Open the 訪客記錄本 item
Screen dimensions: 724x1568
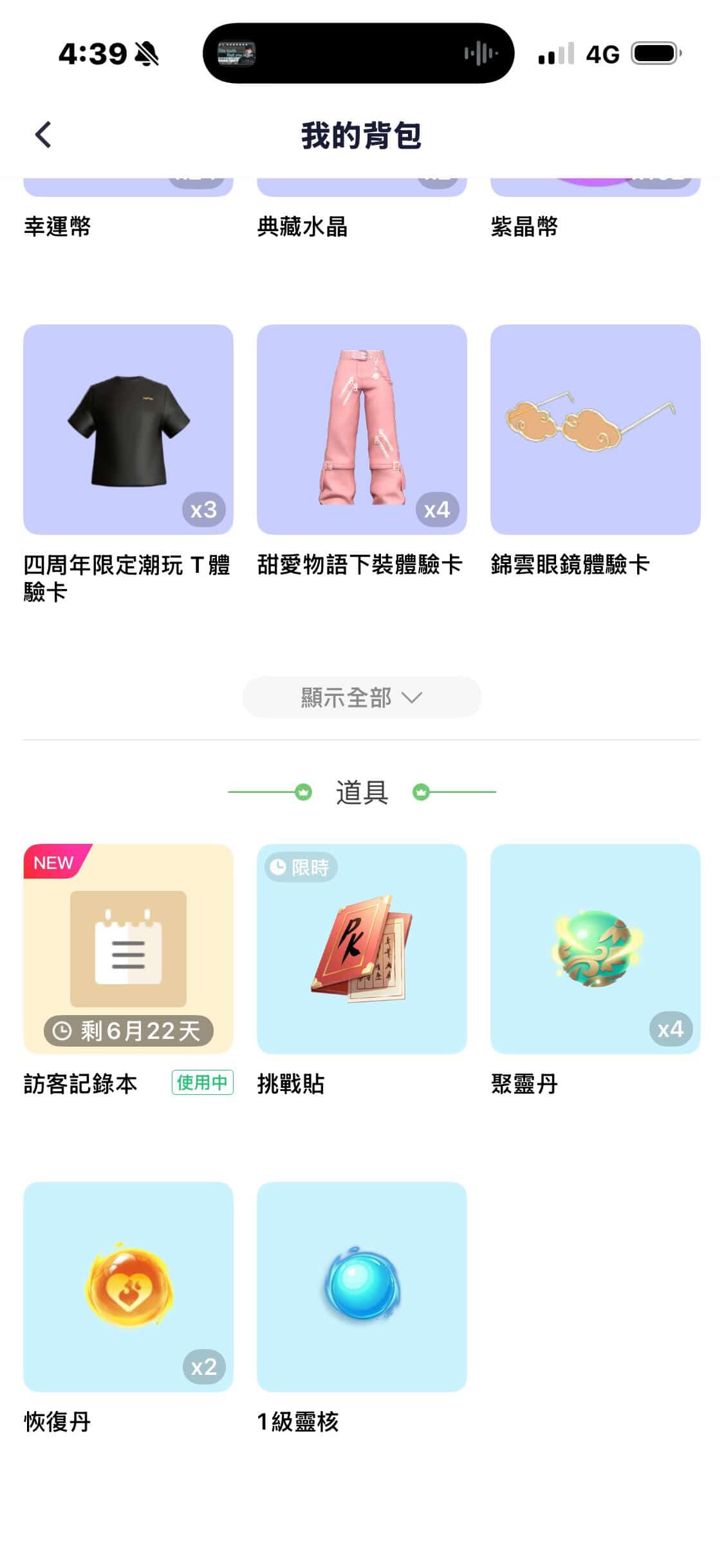tap(128, 949)
